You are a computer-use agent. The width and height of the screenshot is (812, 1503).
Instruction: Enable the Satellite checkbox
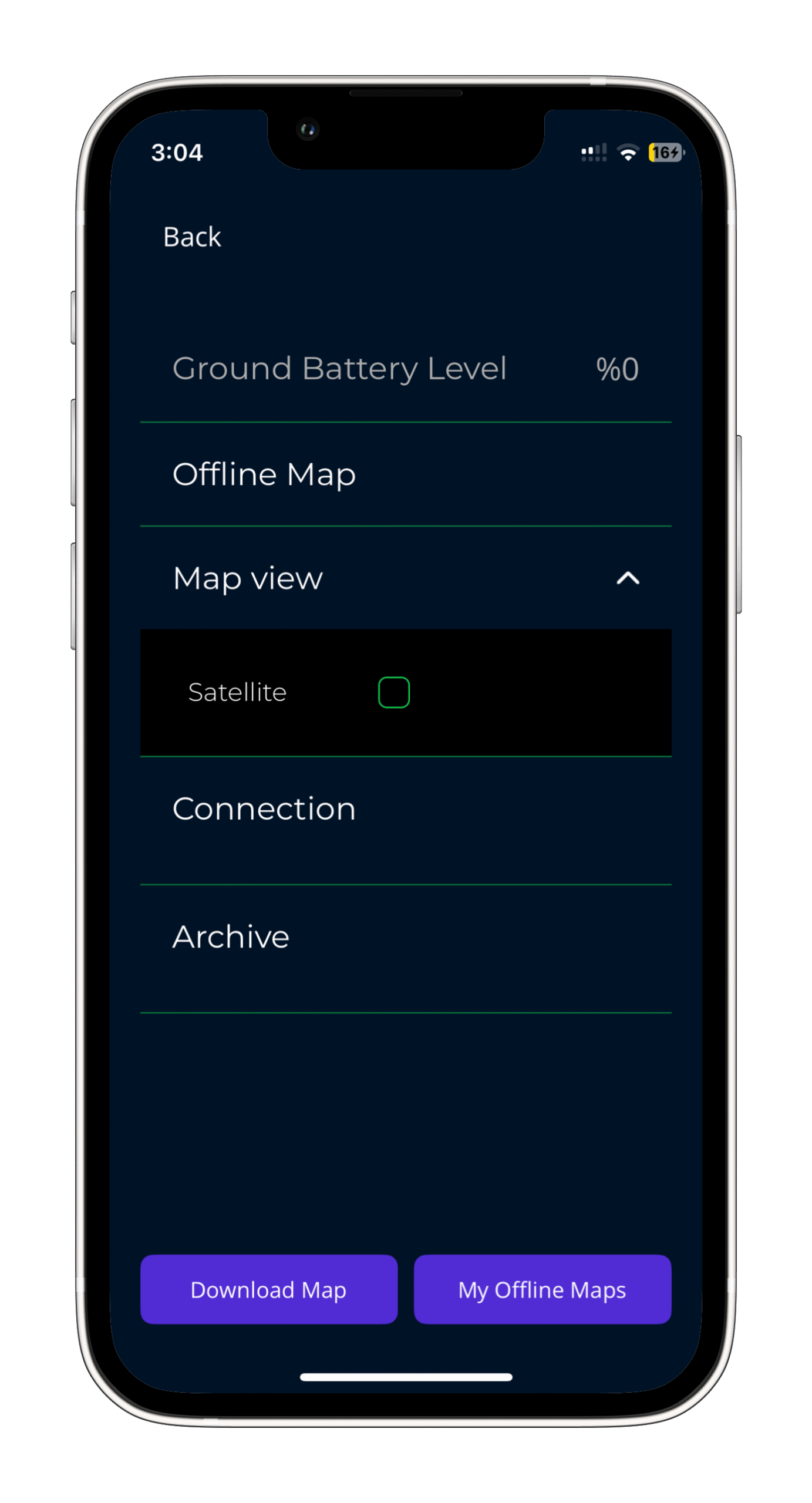point(393,692)
